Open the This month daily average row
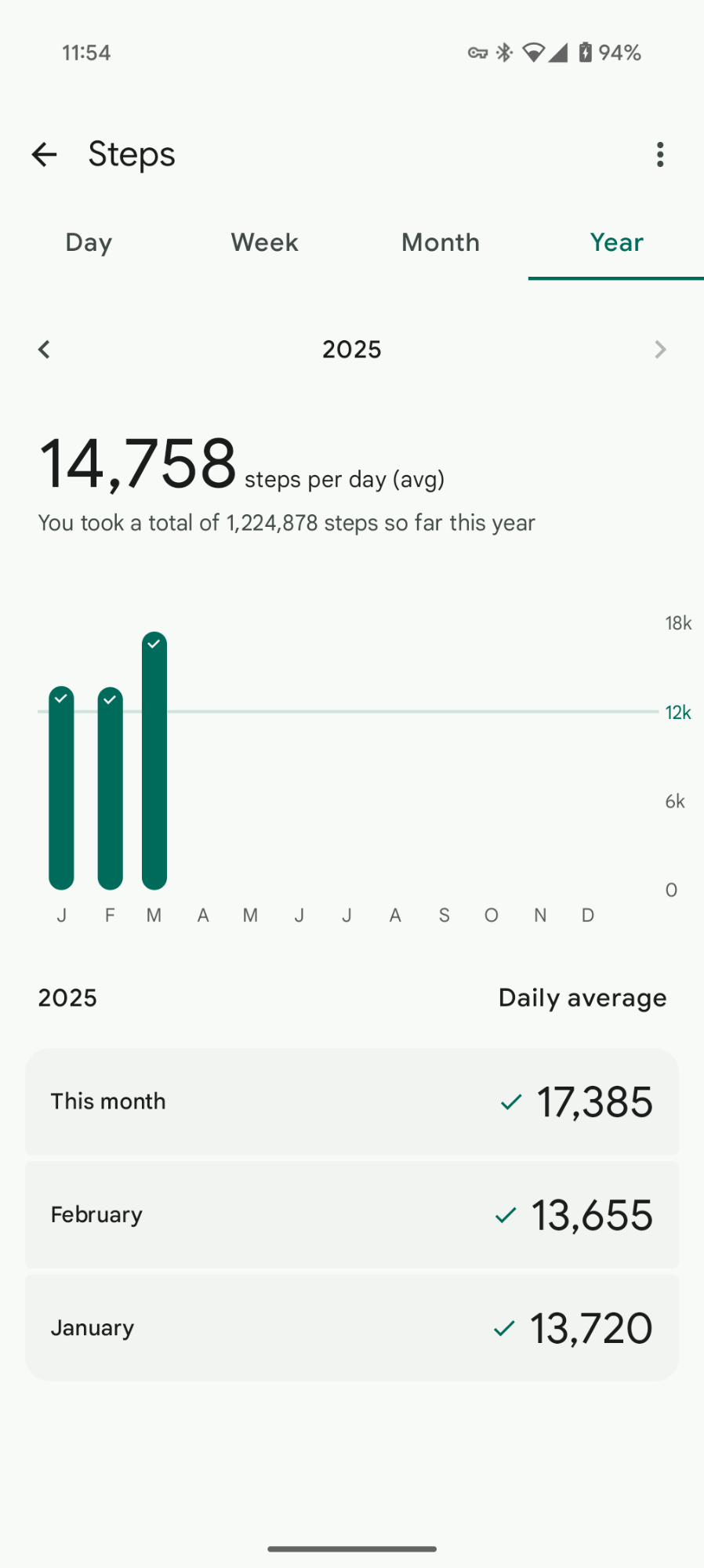Viewport: 704px width, 1568px height. pyautogui.click(x=352, y=1102)
